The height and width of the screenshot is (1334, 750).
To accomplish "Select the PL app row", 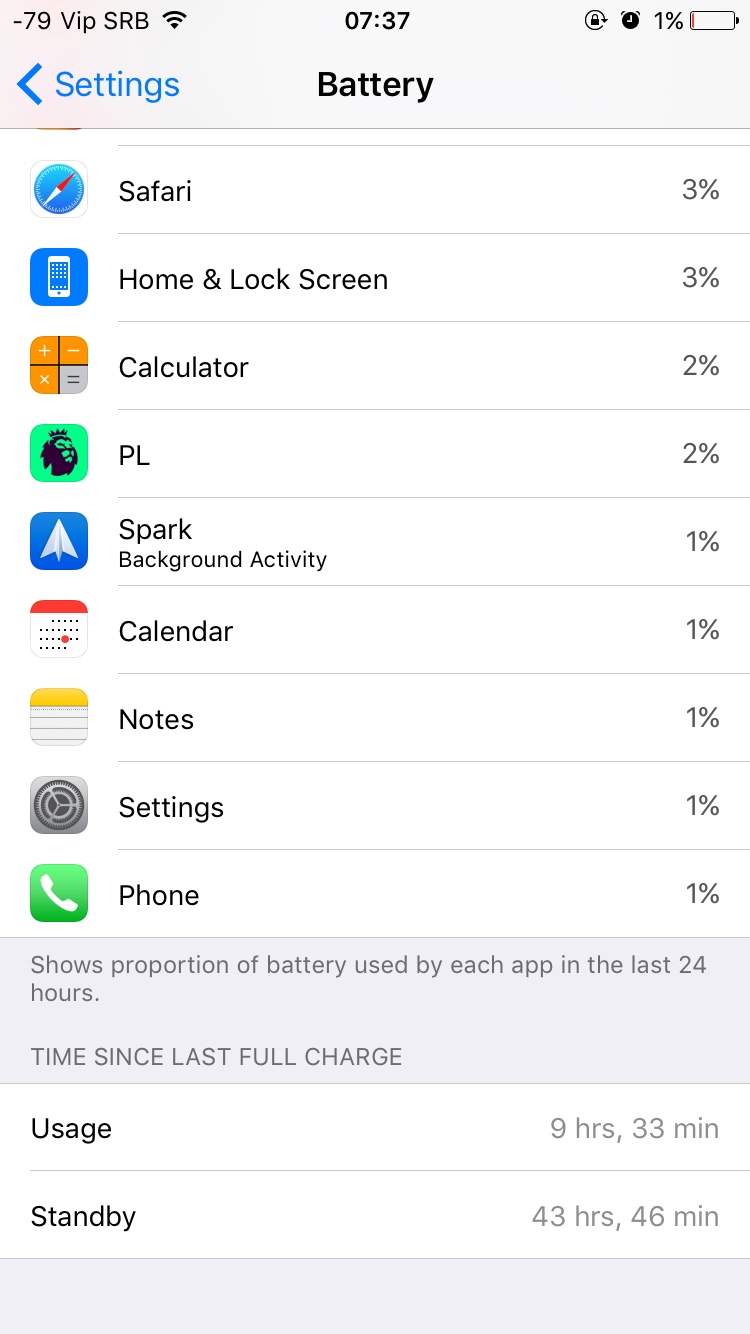I will pos(375,454).
